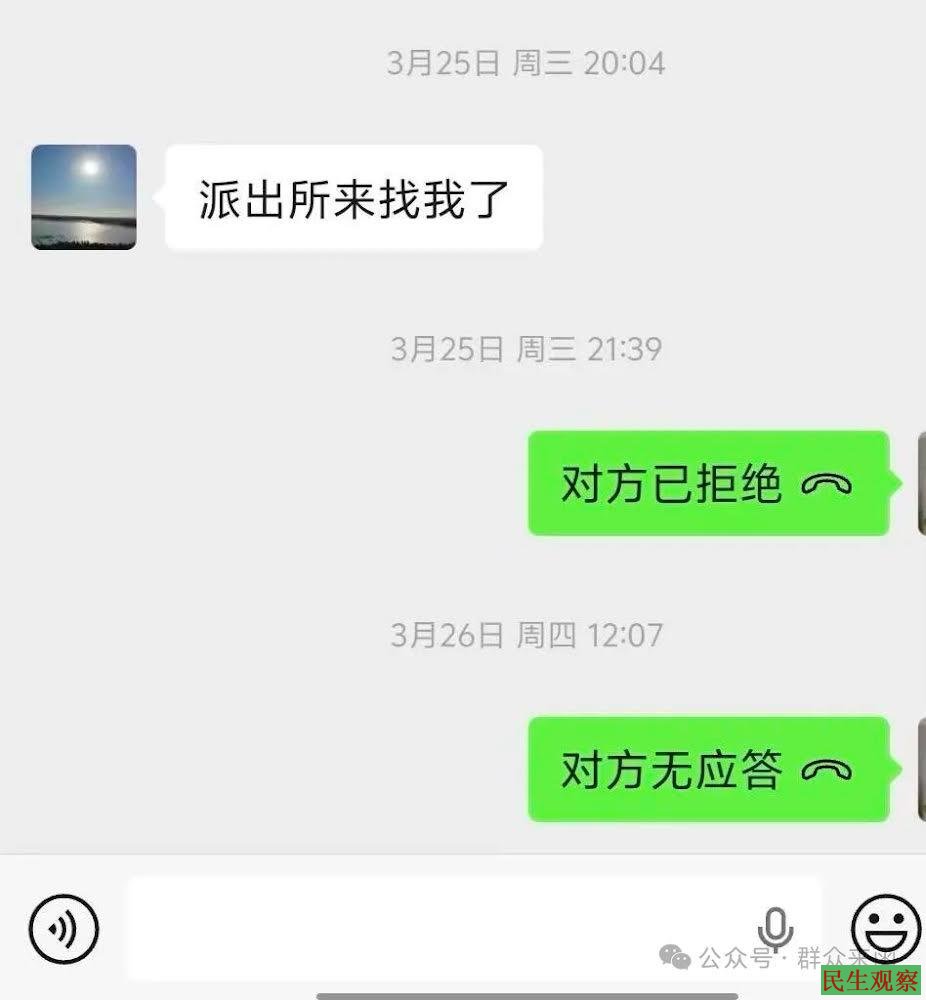
Task: Tap the microphone dictation icon
Action: point(775,929)
